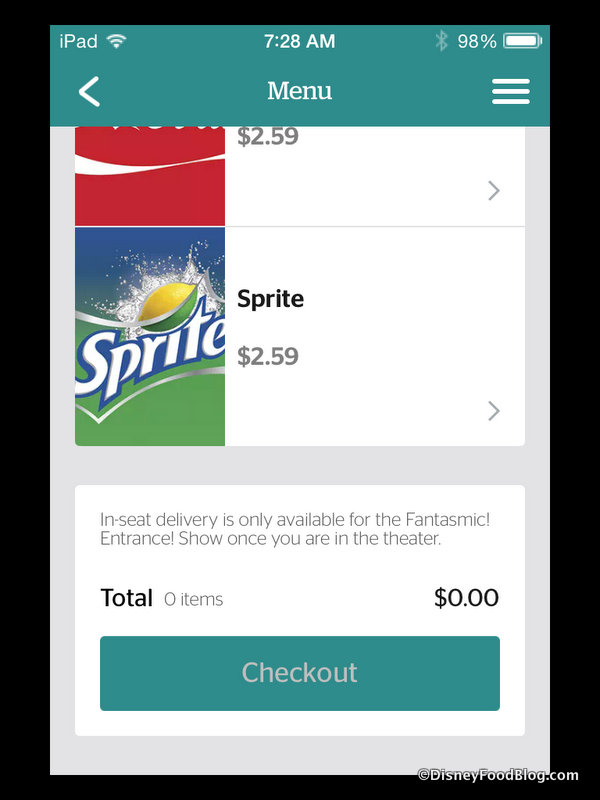The image size is (600, 800).
Task: Go back using the header arrow
Action: (89, 92)
